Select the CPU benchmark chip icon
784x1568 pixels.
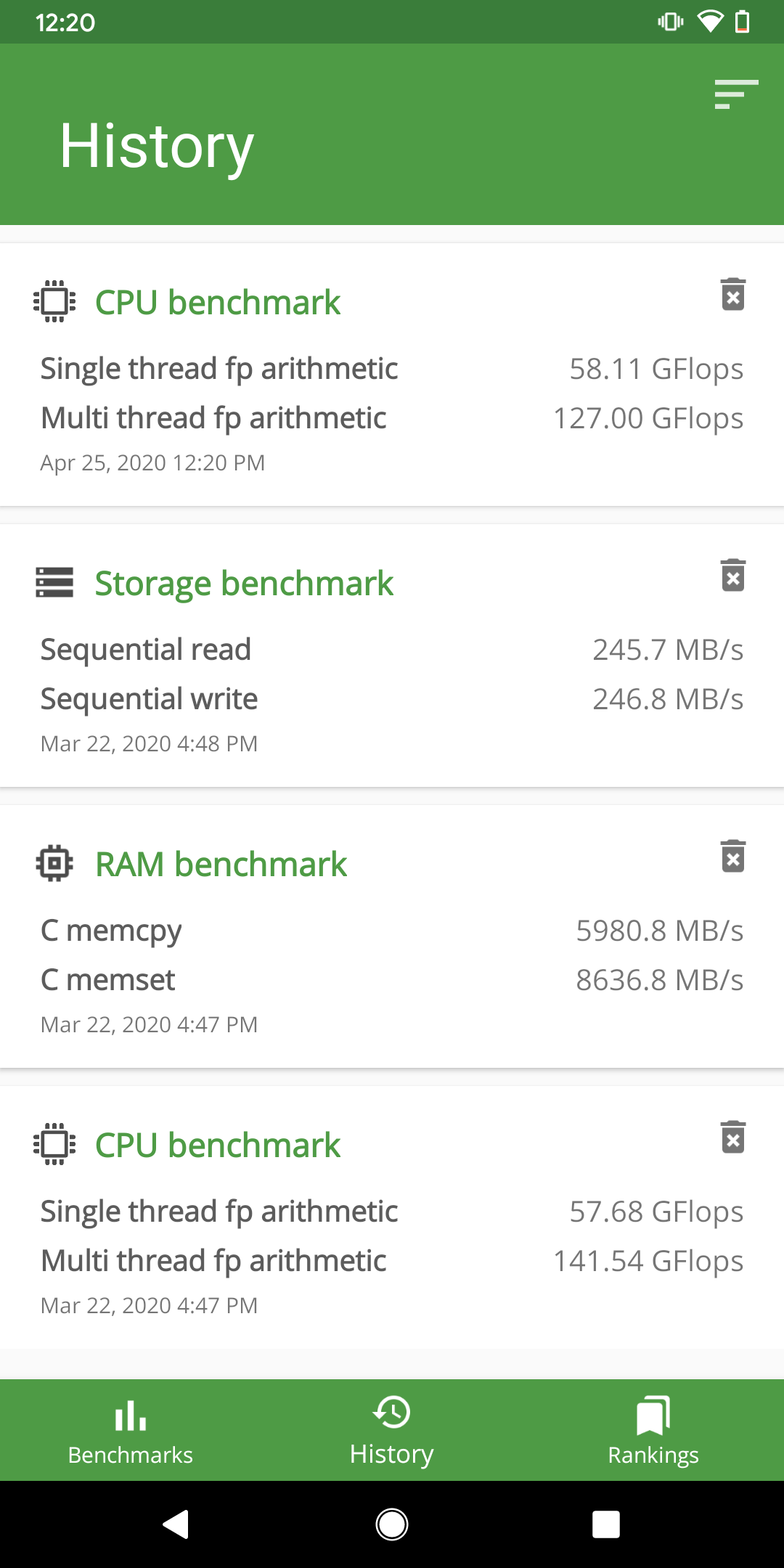click(54, 301)
